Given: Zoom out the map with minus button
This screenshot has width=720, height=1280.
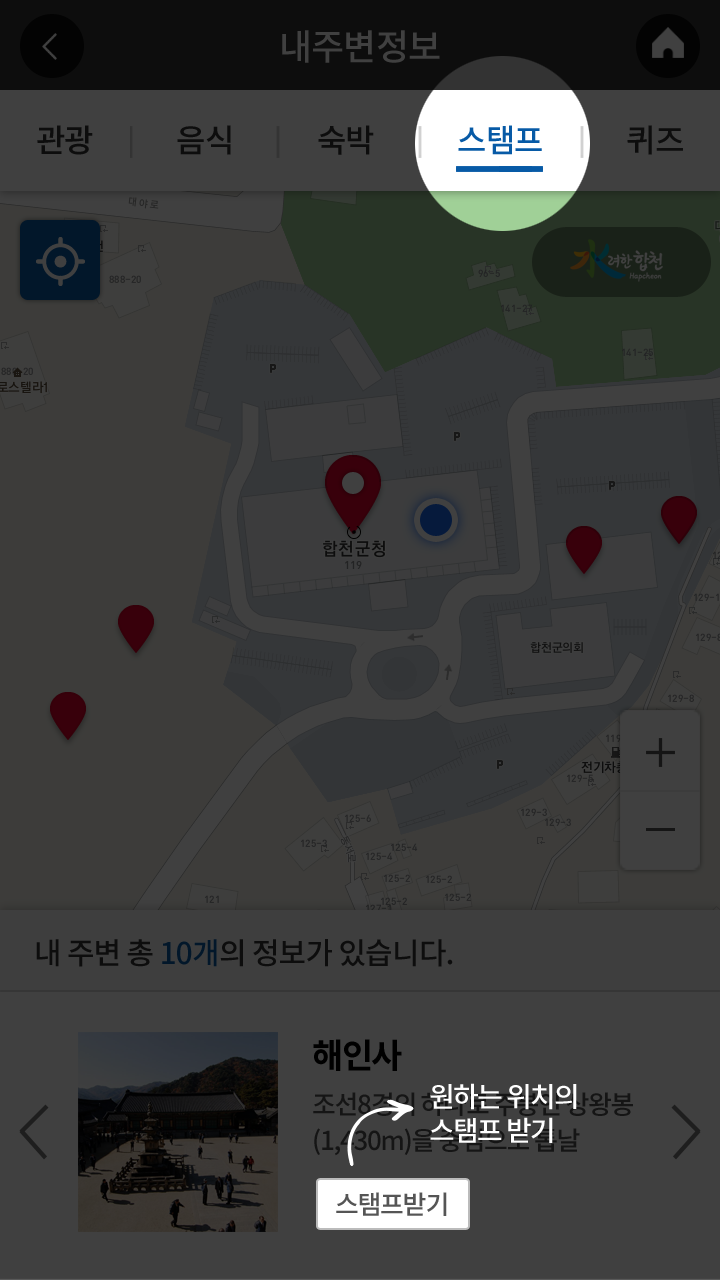Looking at the screenshot, I should coord(660,829).
